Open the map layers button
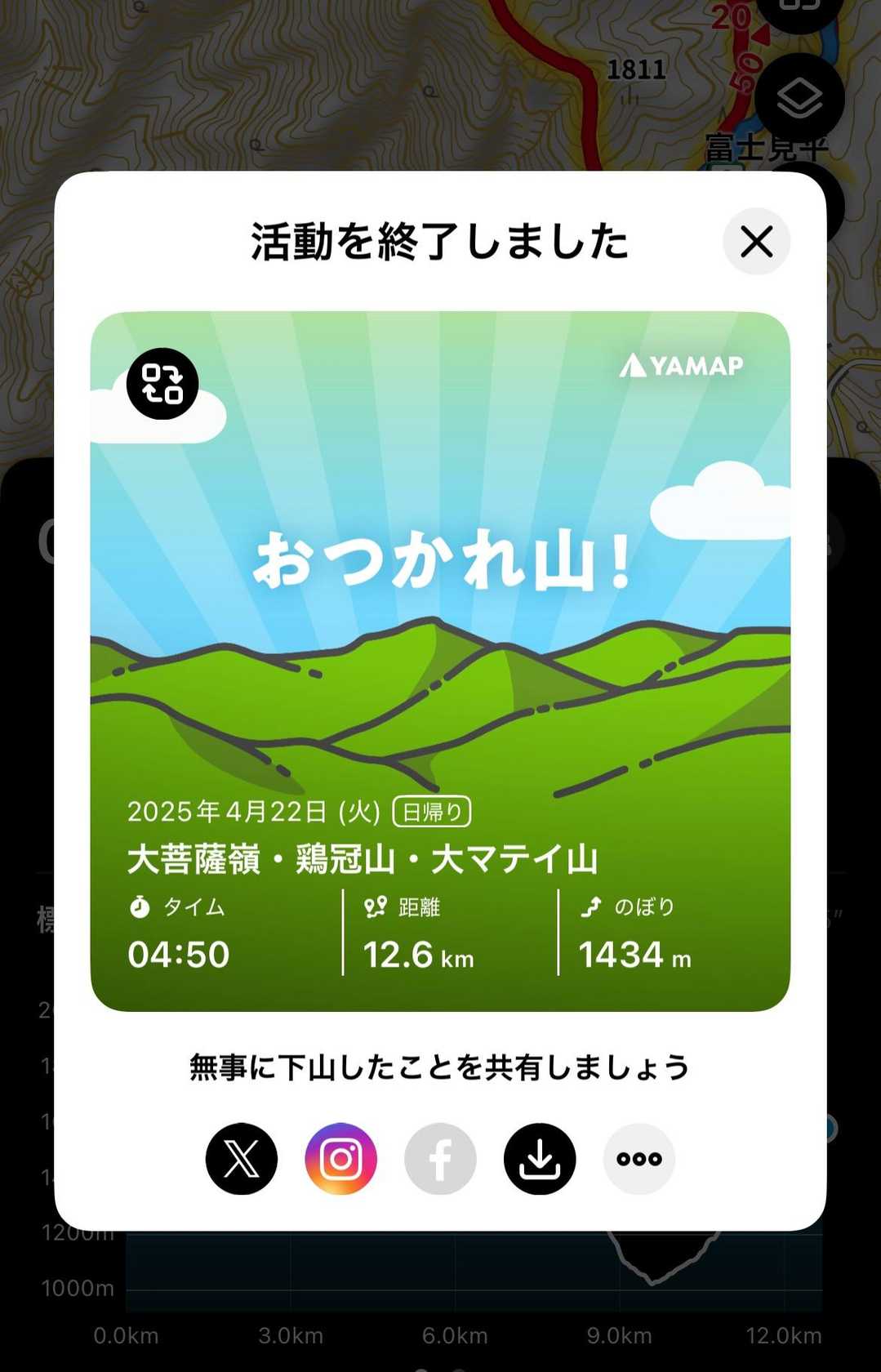 coord(799,98)
